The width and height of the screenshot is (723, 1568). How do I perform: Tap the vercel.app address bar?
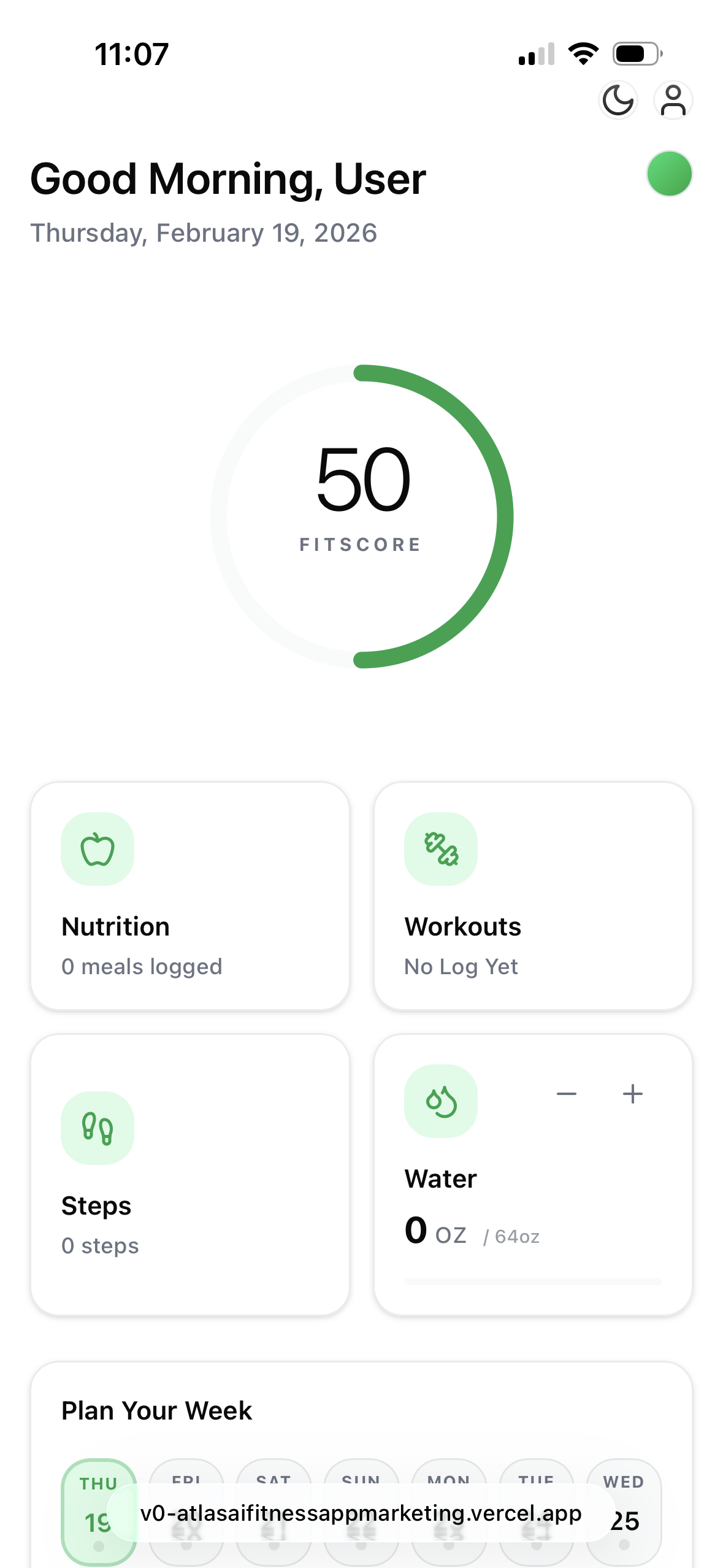coord(361,1513)
